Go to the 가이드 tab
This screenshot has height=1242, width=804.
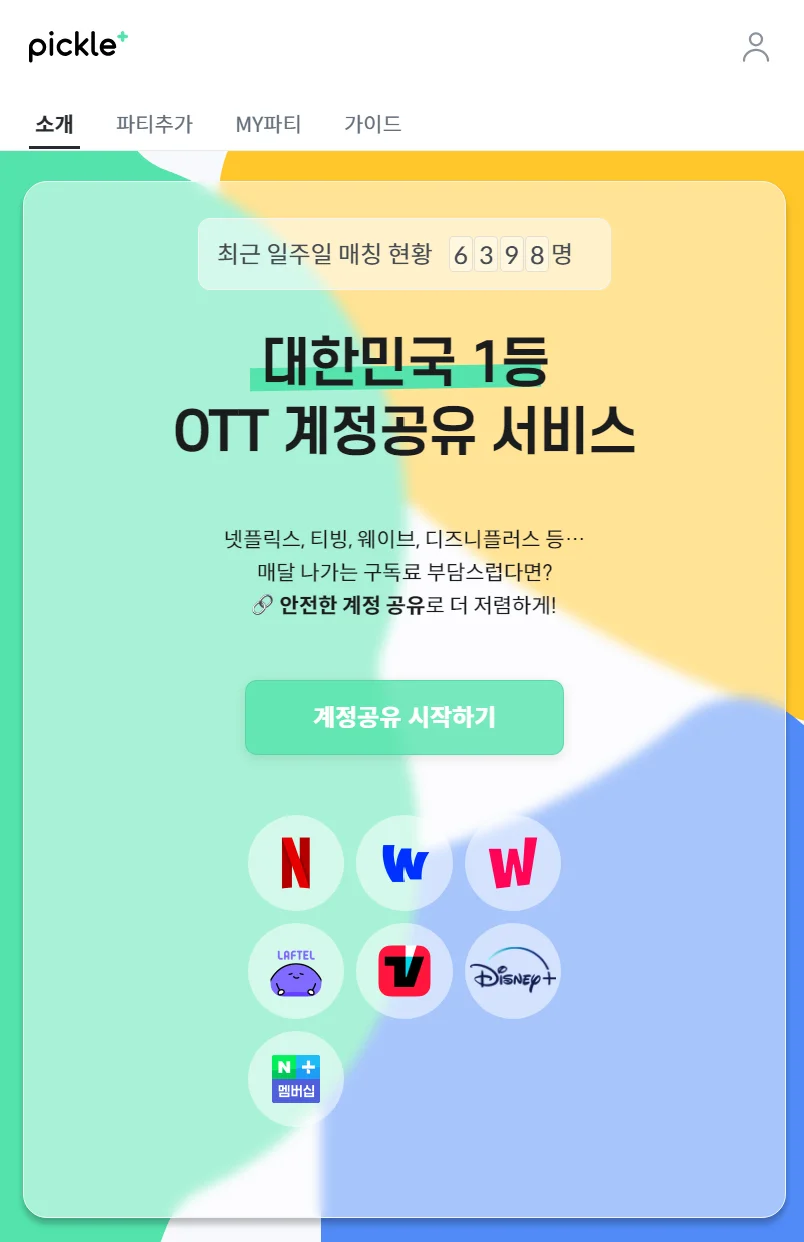click(x=373, y=125)
